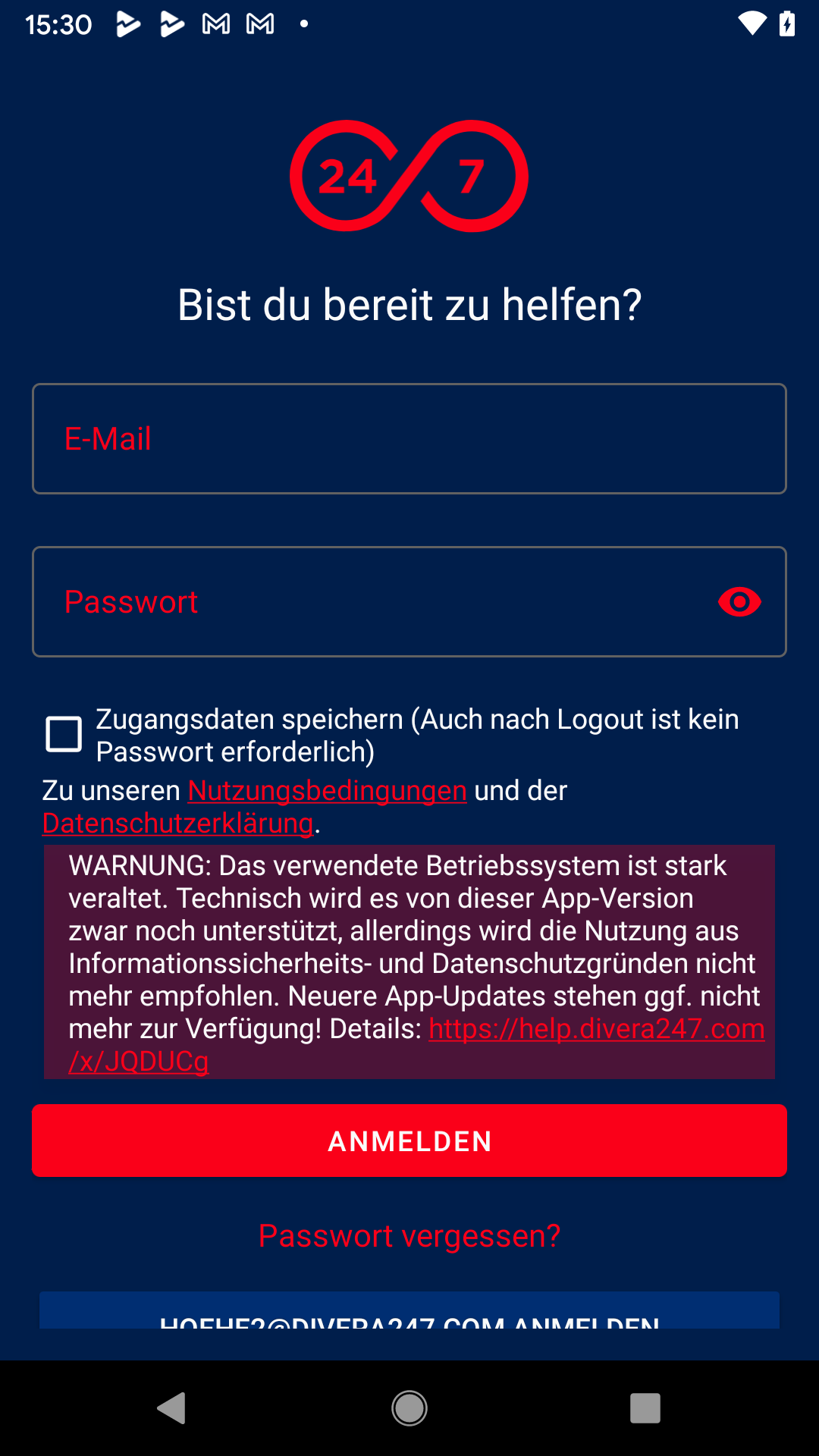Log in with the divera247.com account button
The width and height of the screenshot is (819, 1456).
(409, 1310)
